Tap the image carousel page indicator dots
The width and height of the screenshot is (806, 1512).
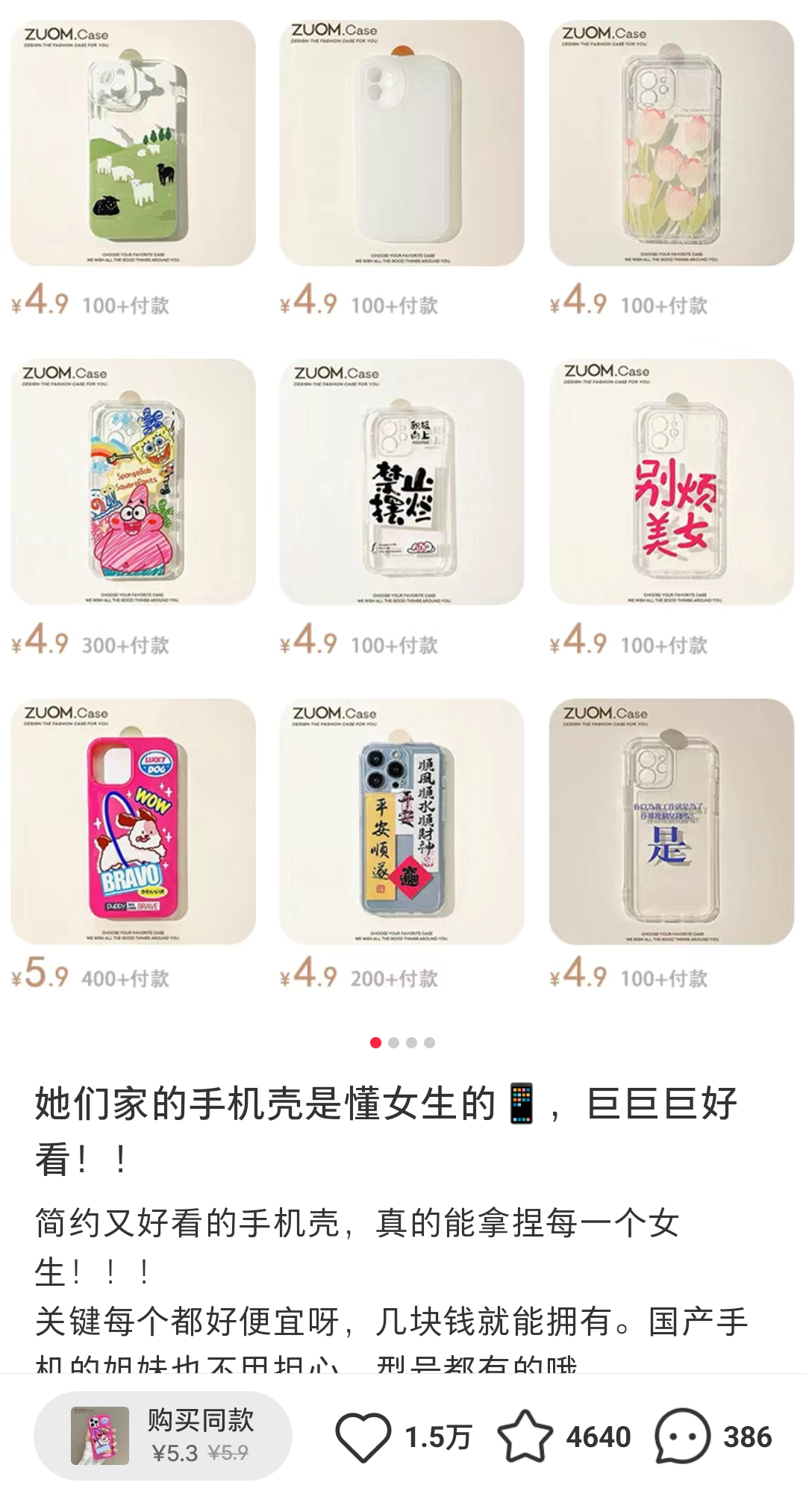(402, 1042)
